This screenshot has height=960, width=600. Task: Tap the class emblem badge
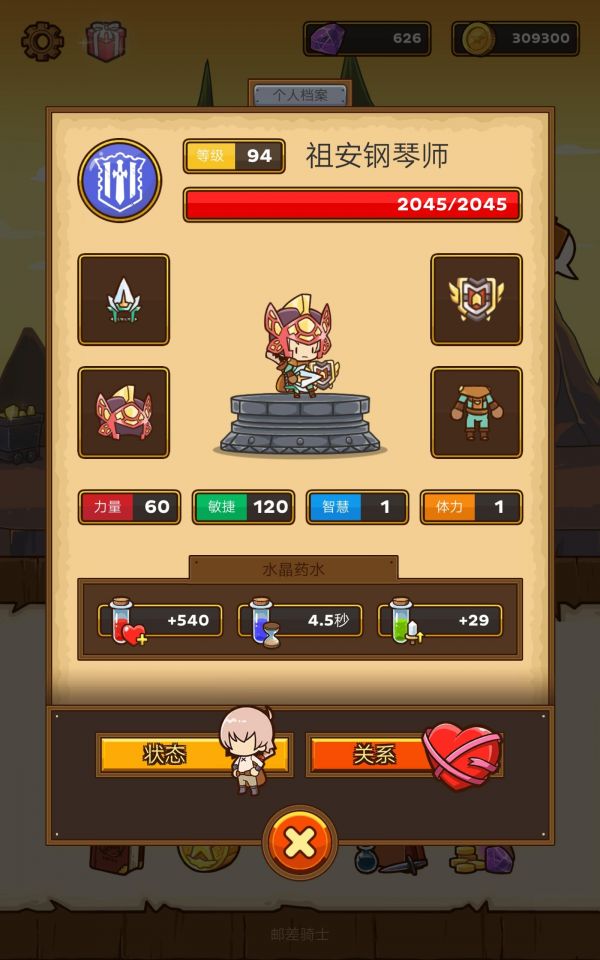pyautogui.click(x=120, y=181)
